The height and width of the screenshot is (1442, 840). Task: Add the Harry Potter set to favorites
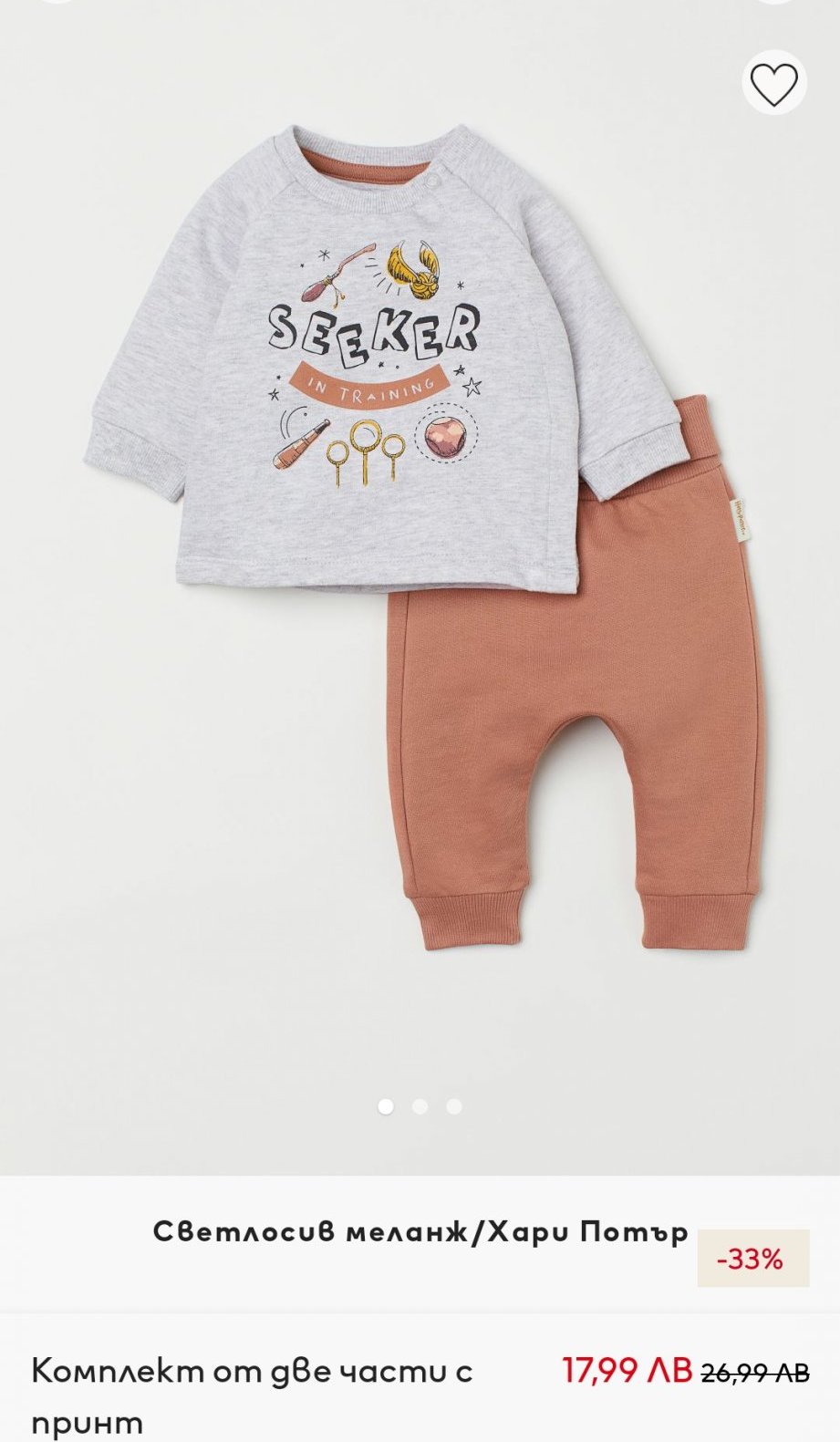pos(773,84)
